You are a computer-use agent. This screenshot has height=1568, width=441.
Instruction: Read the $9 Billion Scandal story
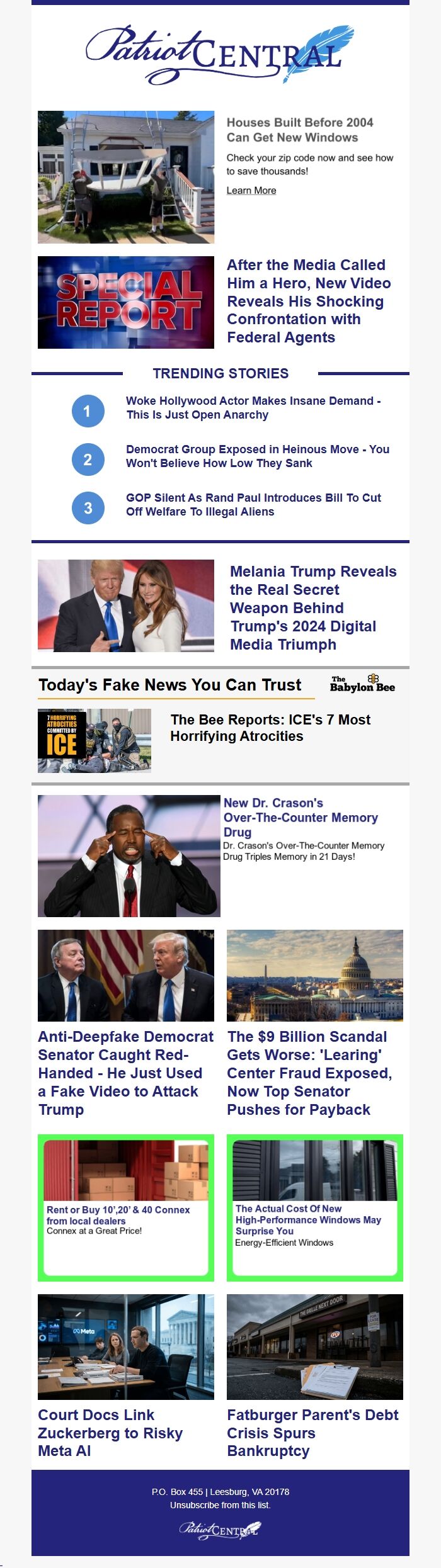[x=309, y=1073]
